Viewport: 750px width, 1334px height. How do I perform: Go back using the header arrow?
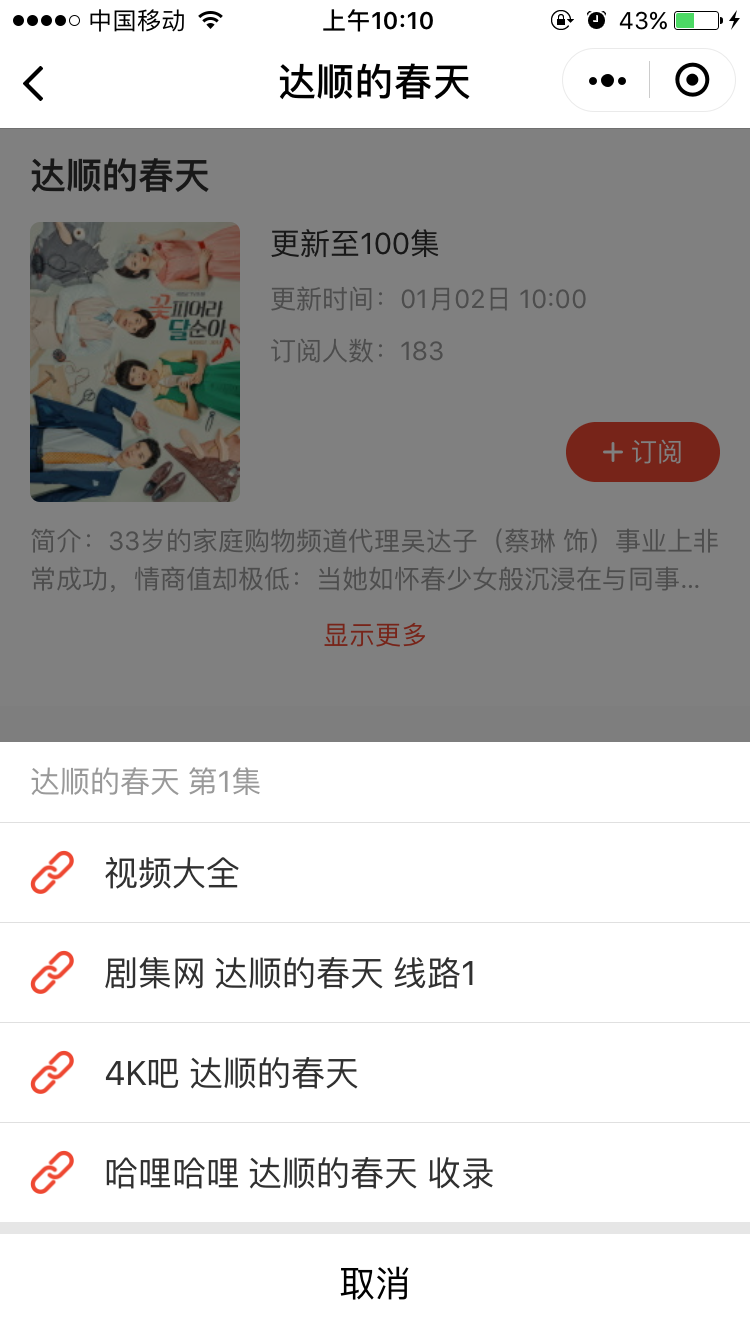(34, 82)
